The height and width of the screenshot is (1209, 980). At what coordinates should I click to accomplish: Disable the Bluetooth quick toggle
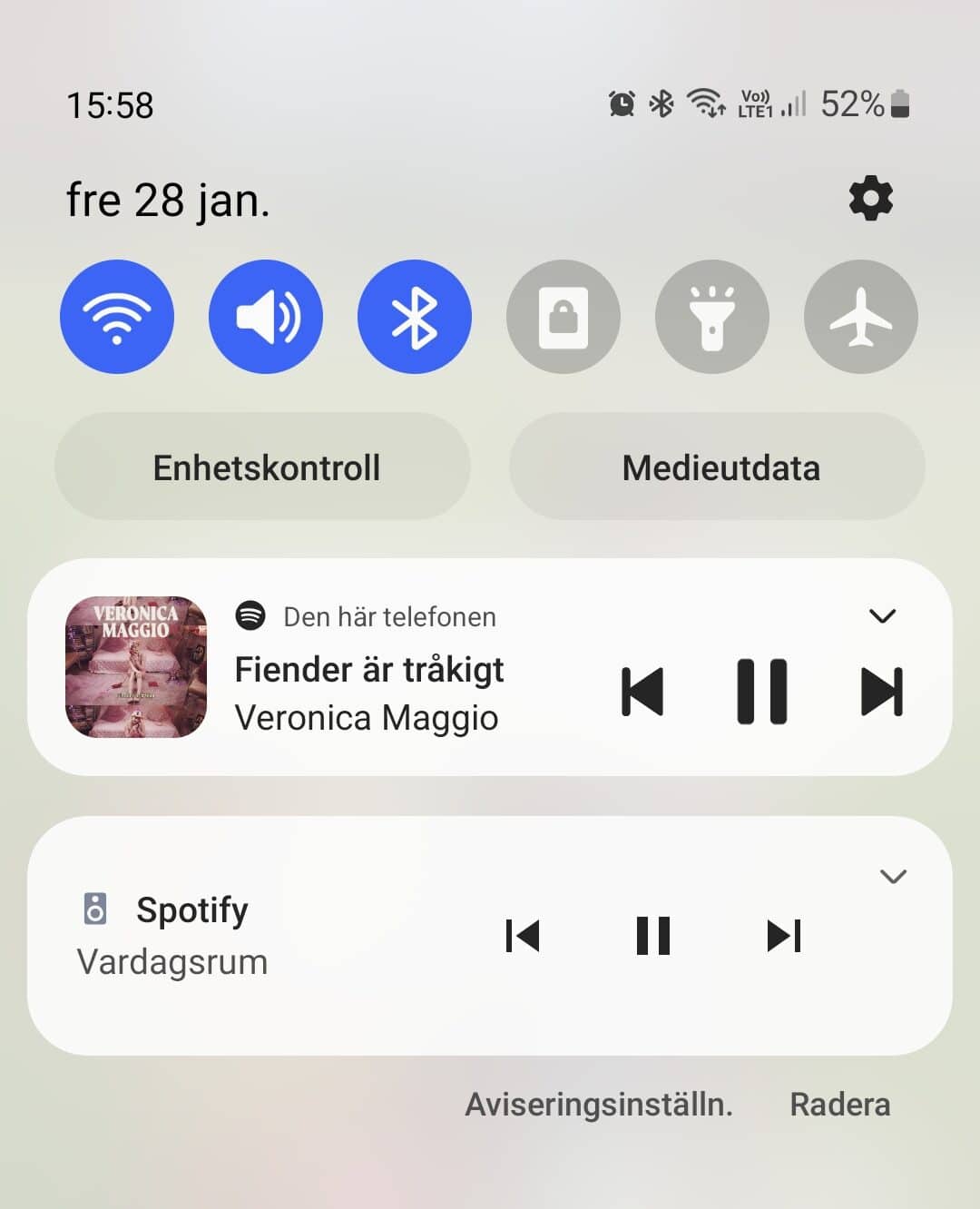coord(415,317)
